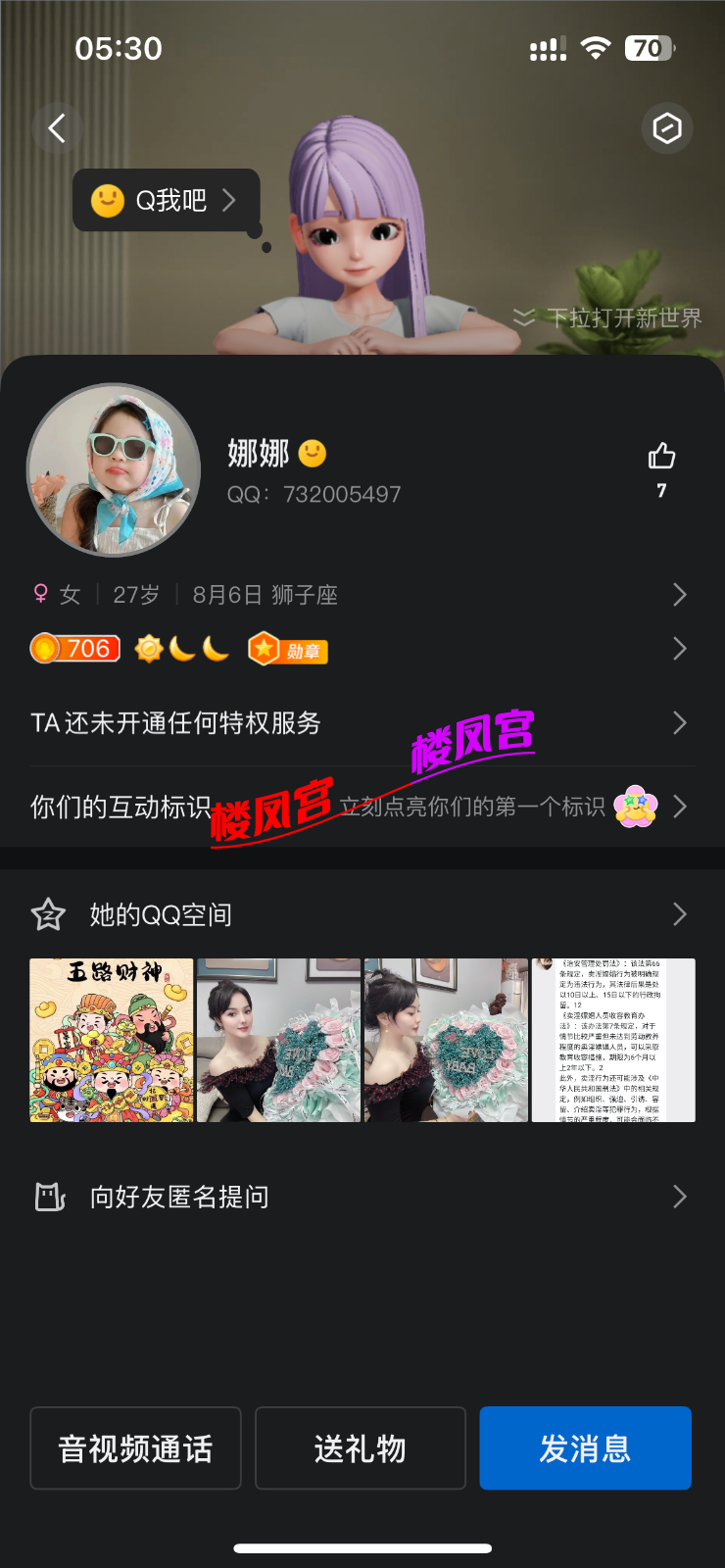
Task: Open "她的QQ空间"
Action: pos(361,914)
